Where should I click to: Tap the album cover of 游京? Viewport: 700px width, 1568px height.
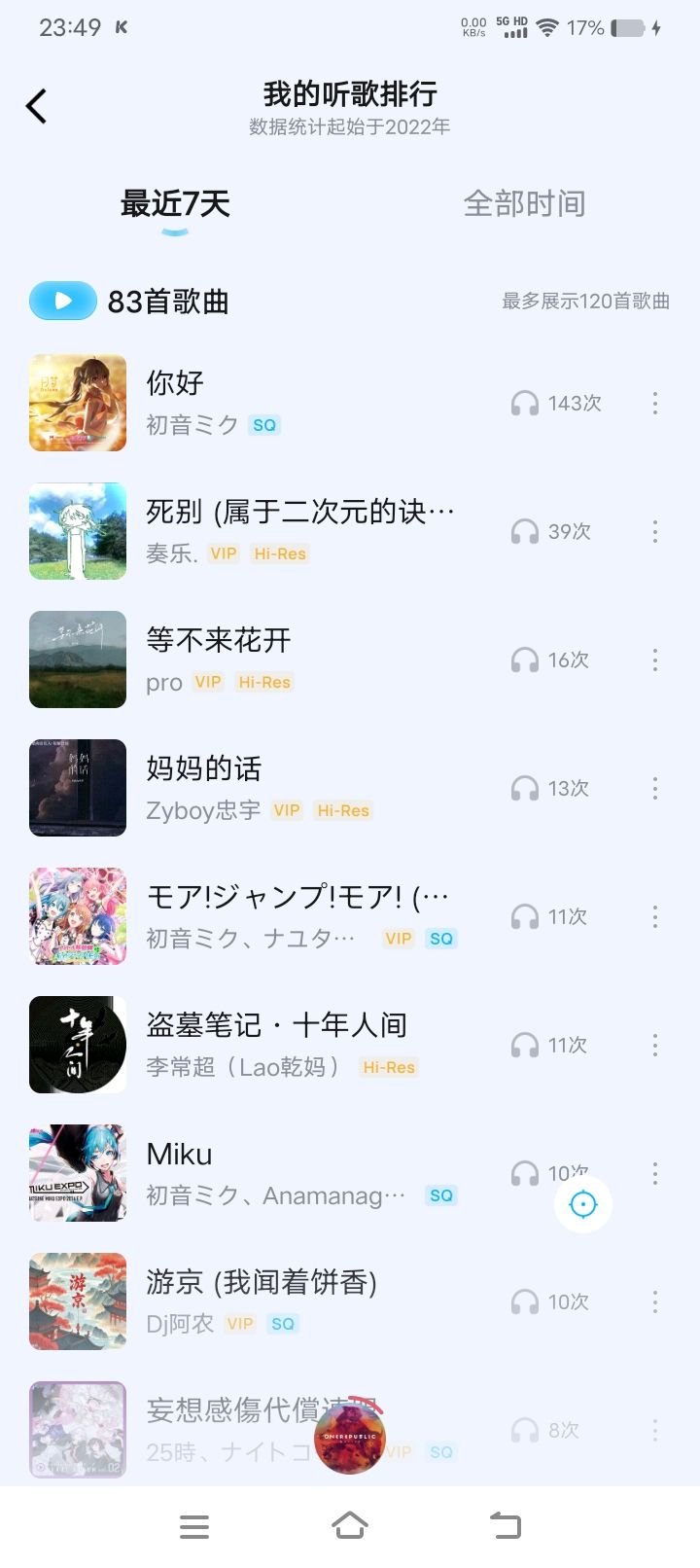tap(77, 1301)
